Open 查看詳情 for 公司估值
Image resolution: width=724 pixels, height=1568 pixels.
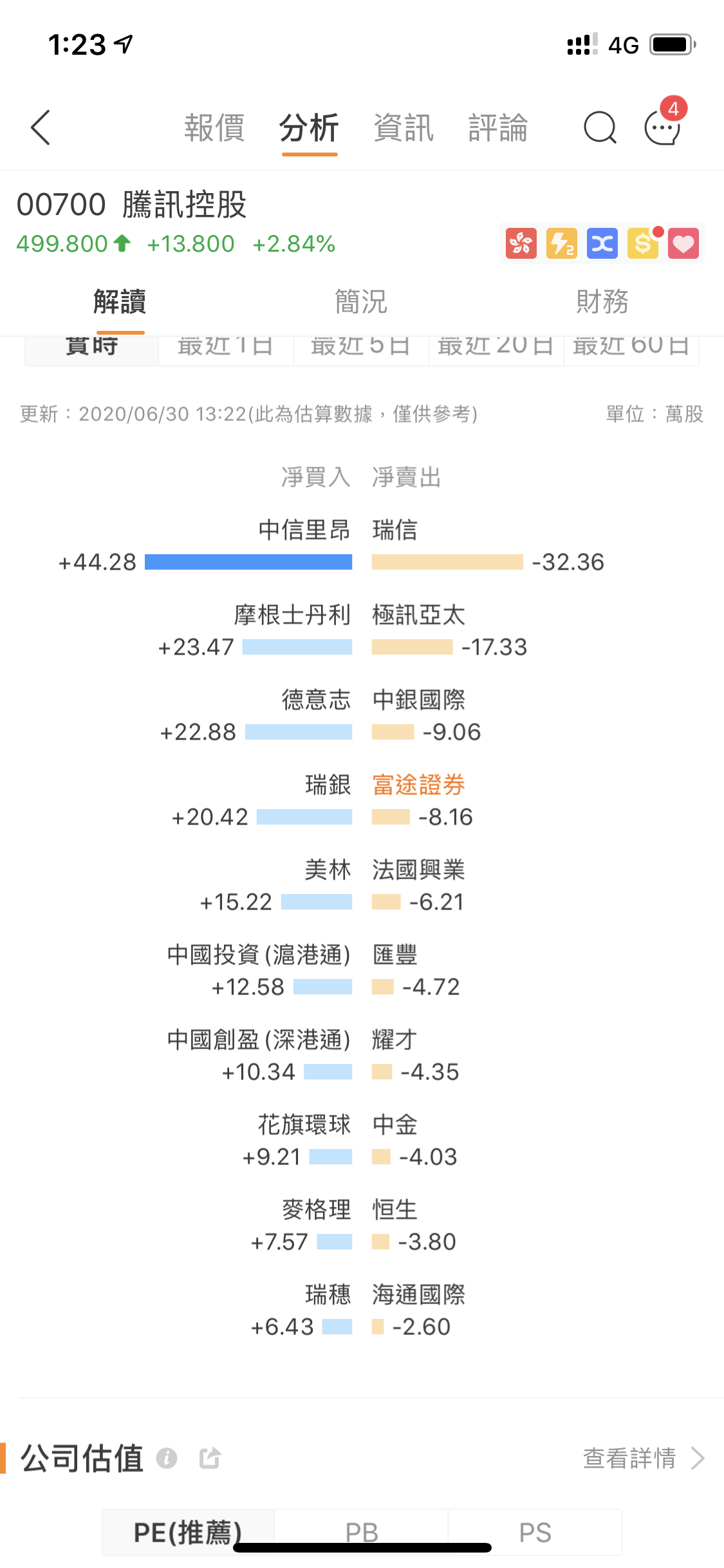(x=644, y=1458)
